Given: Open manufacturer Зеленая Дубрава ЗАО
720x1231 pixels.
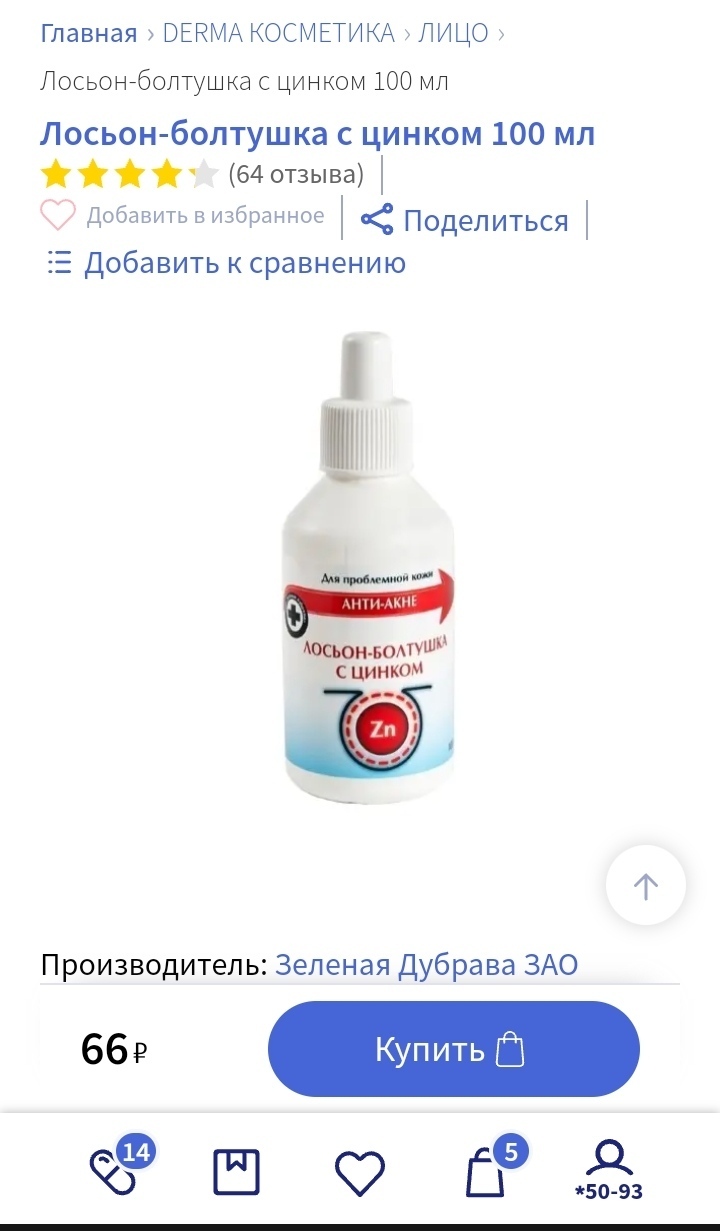Looking at the screenshot, I should pos(426,965).
